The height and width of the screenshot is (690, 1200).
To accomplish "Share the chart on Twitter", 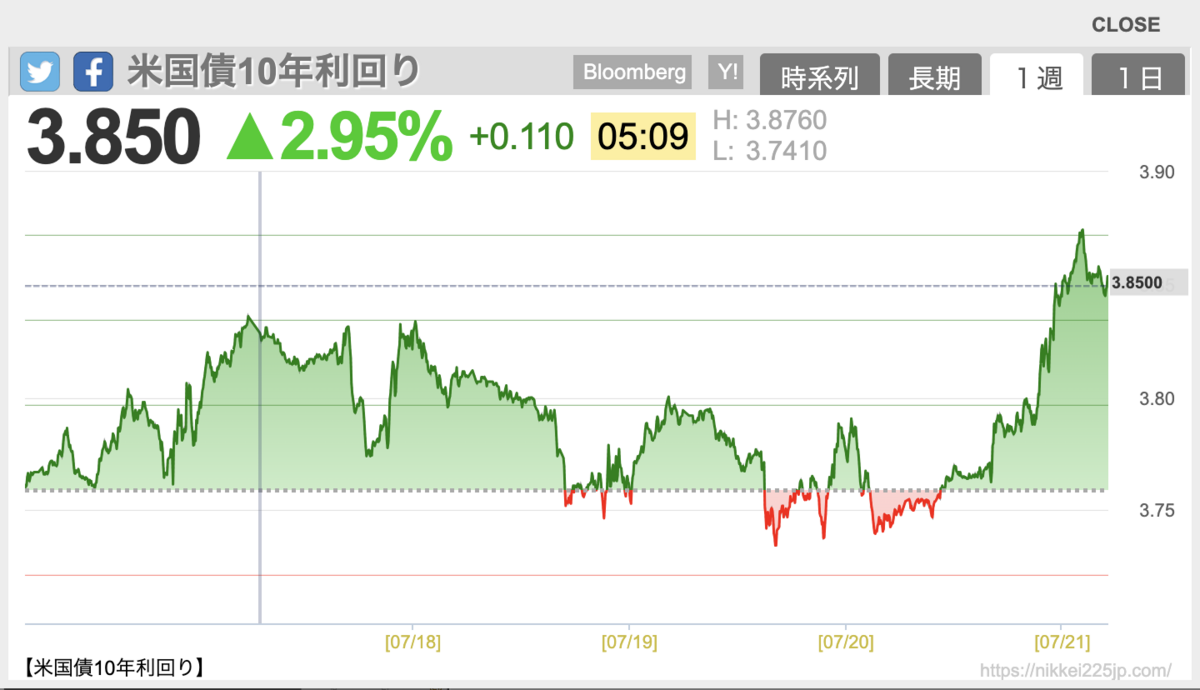I will (x=40, y=72).
